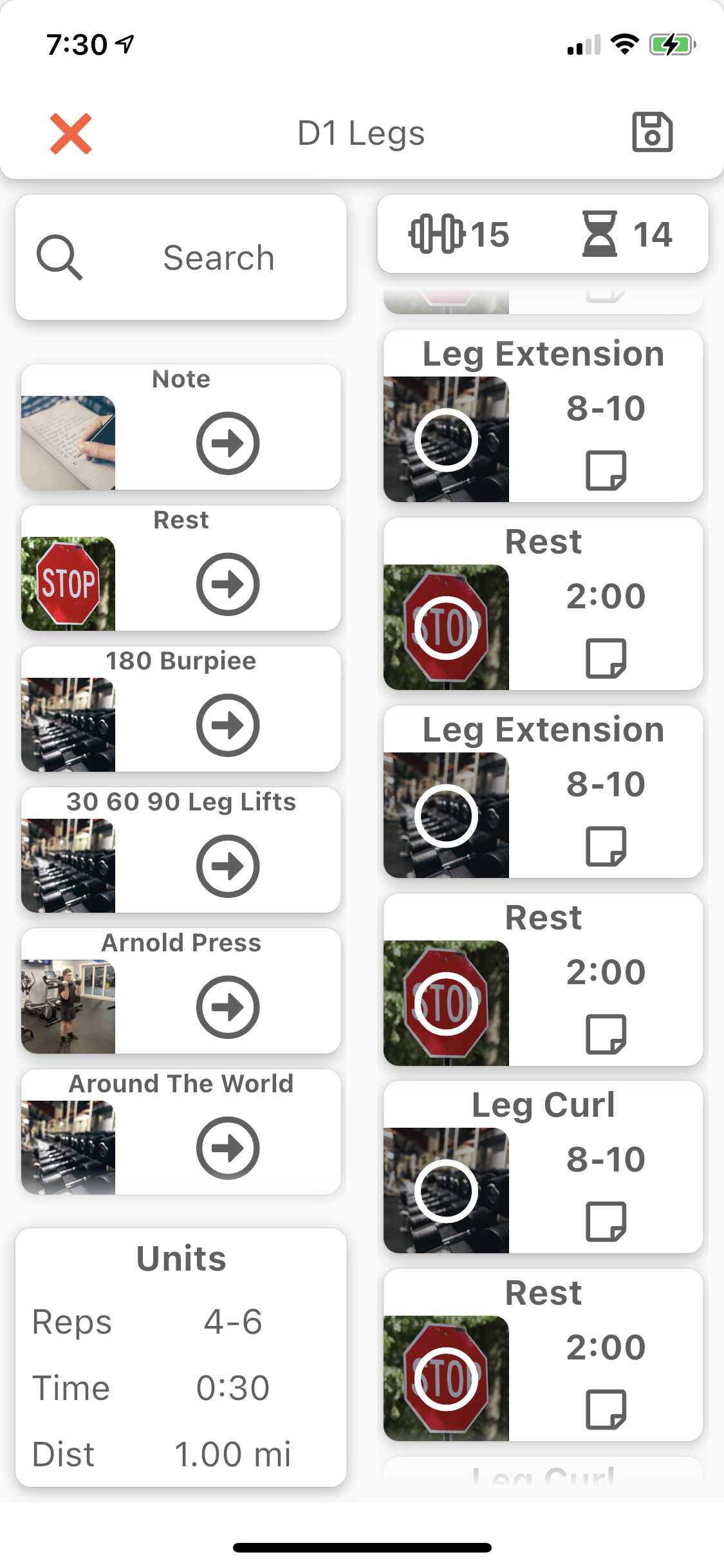The height and width of the screenshot is (1568, 724).
Task: Close the D1 Legs editor
Action: coord(71,134)
